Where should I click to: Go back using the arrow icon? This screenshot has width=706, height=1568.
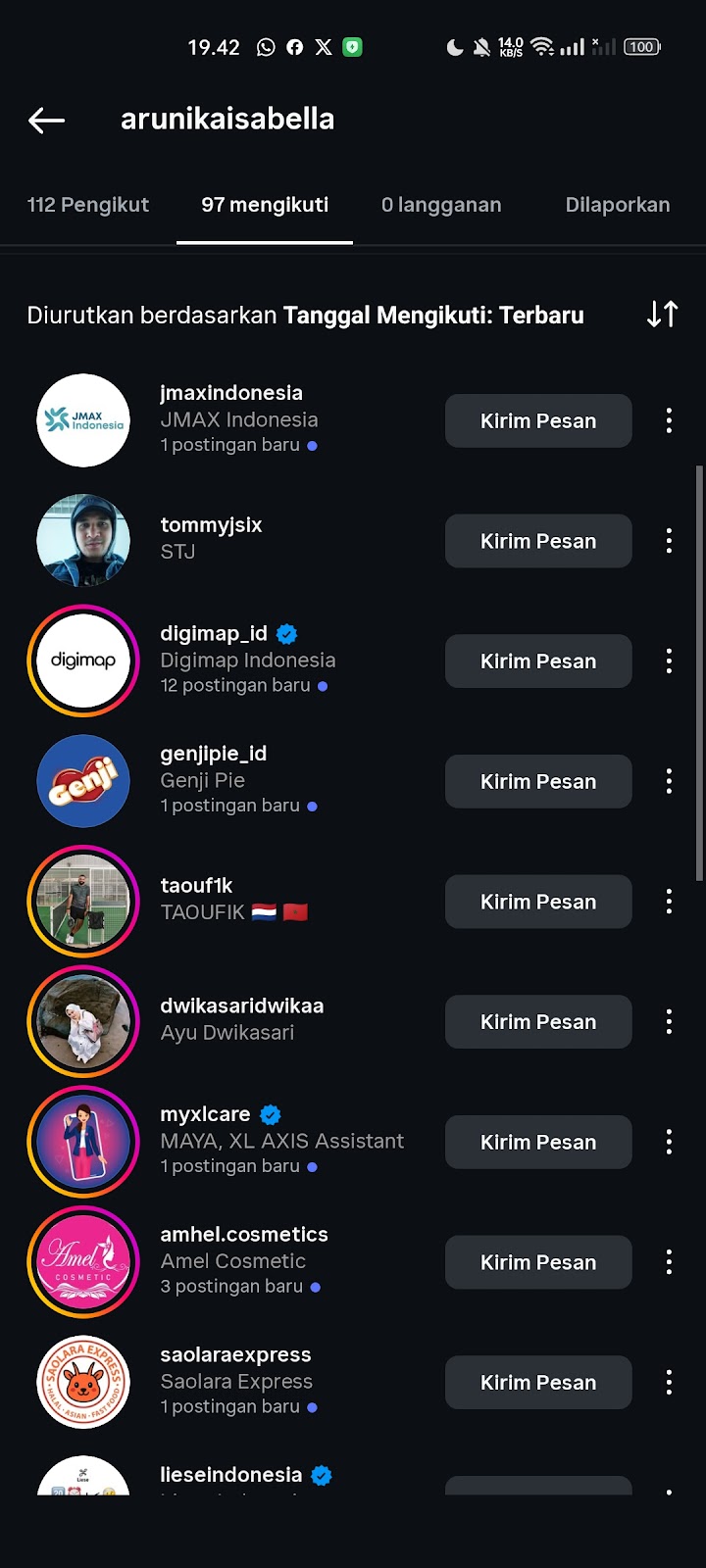coord(46,121)
